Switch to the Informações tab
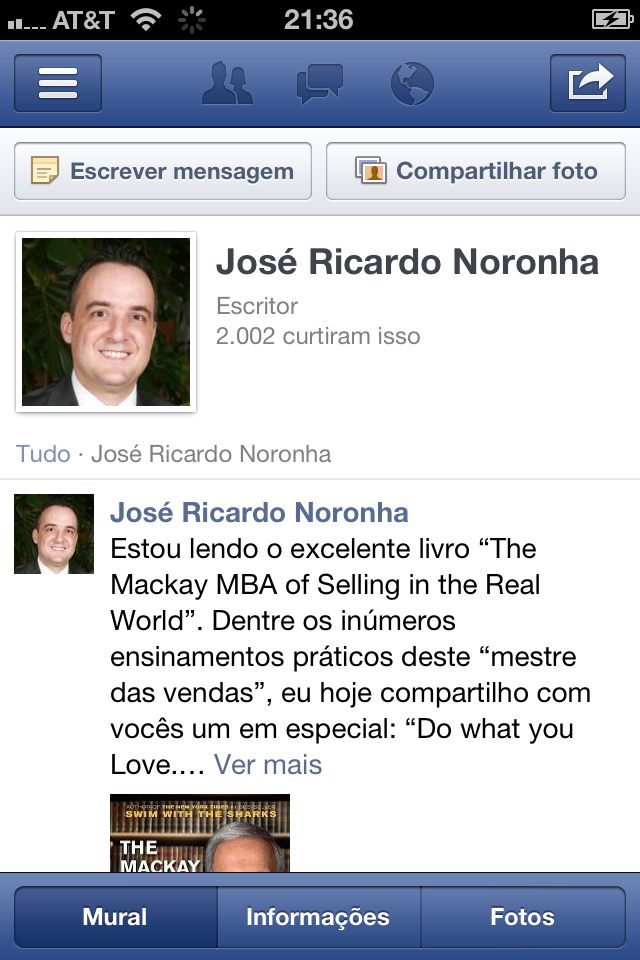The image size is (640, 960). pyautogui.click(x=318, y=917)
